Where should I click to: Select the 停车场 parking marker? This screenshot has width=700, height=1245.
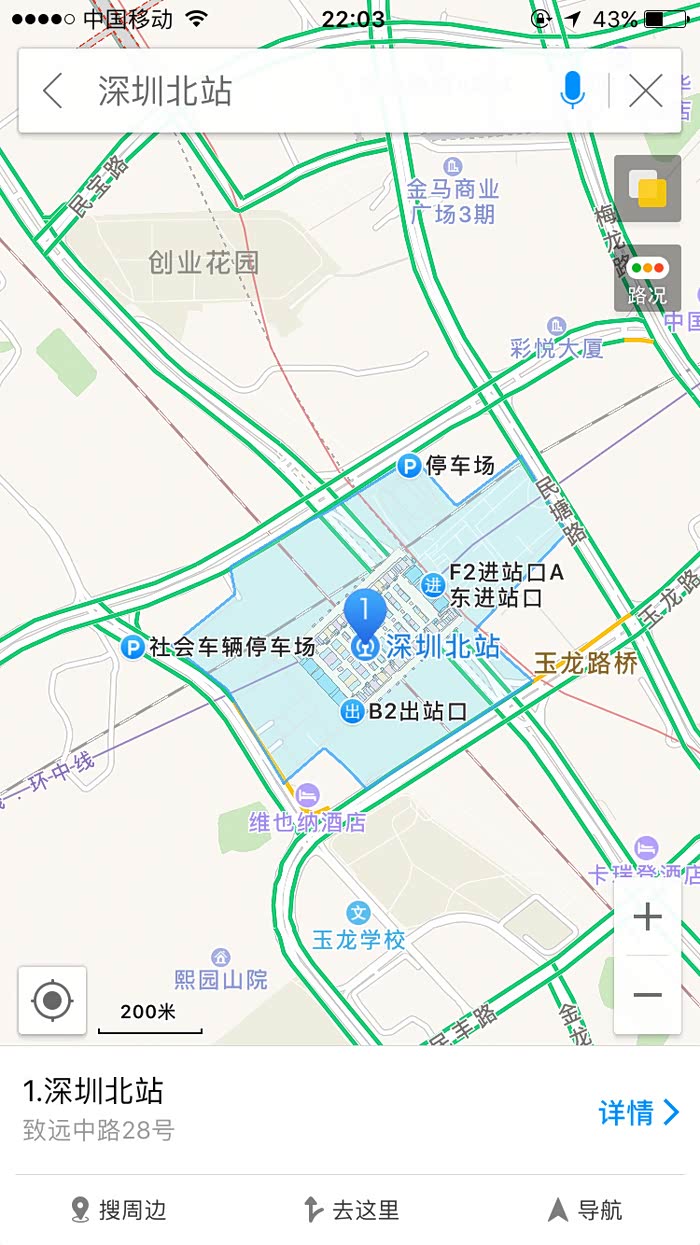point(409,465)
